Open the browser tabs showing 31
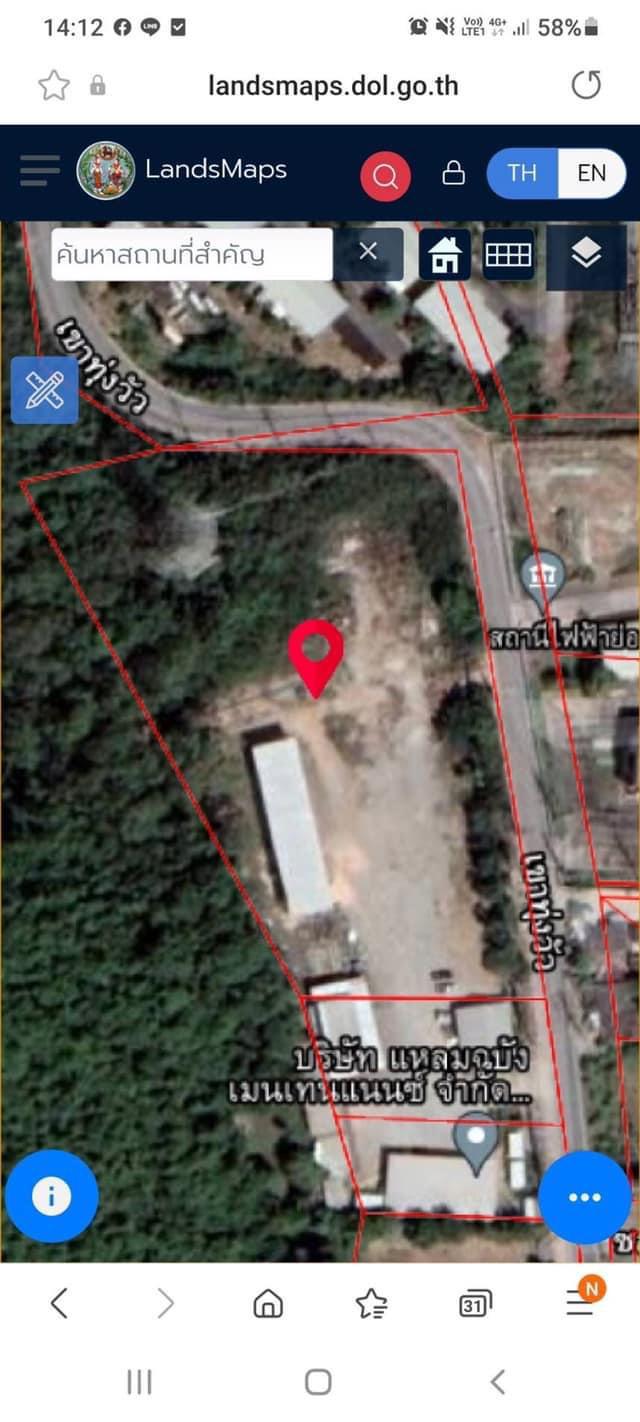Image resolution: width=640 pixels, height=1422 pixels. tap(475, 1303)
